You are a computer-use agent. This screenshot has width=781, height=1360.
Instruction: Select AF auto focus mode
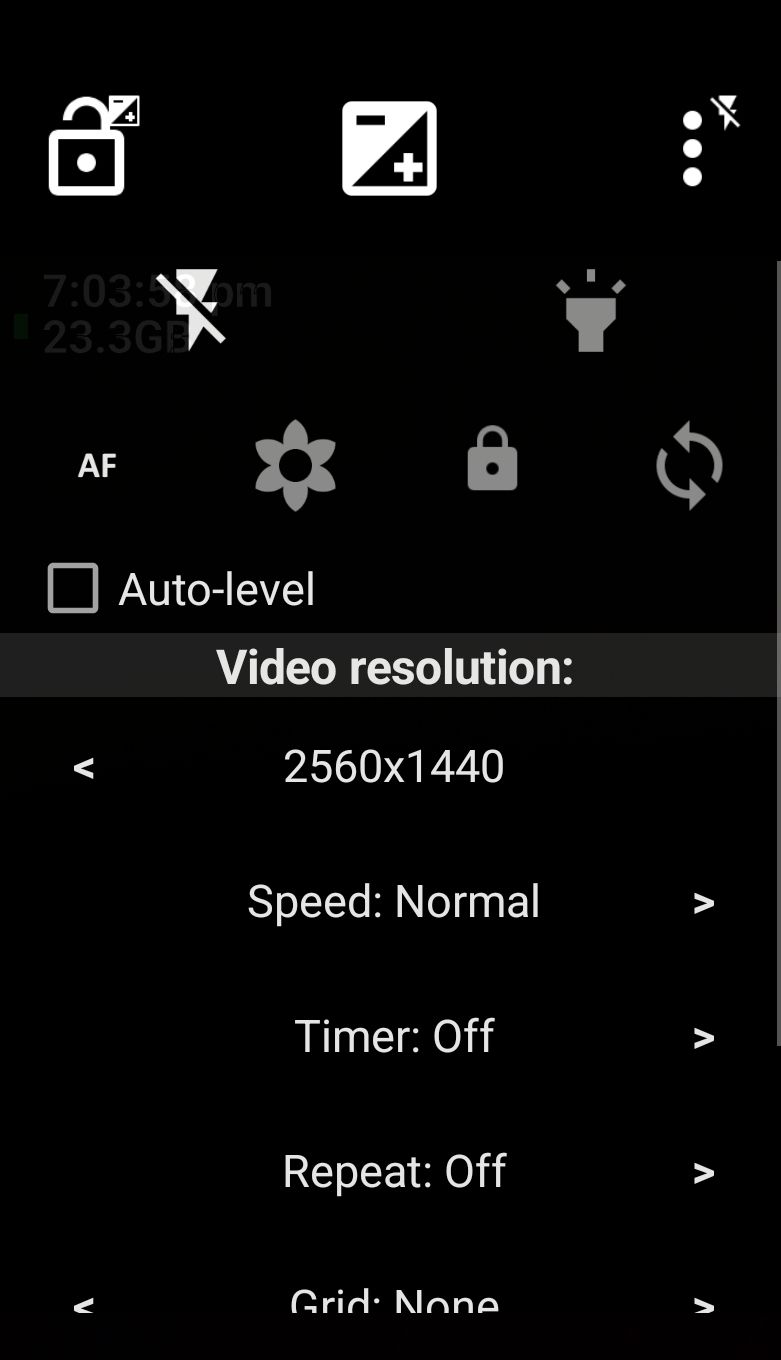click(x=97, y=465)
